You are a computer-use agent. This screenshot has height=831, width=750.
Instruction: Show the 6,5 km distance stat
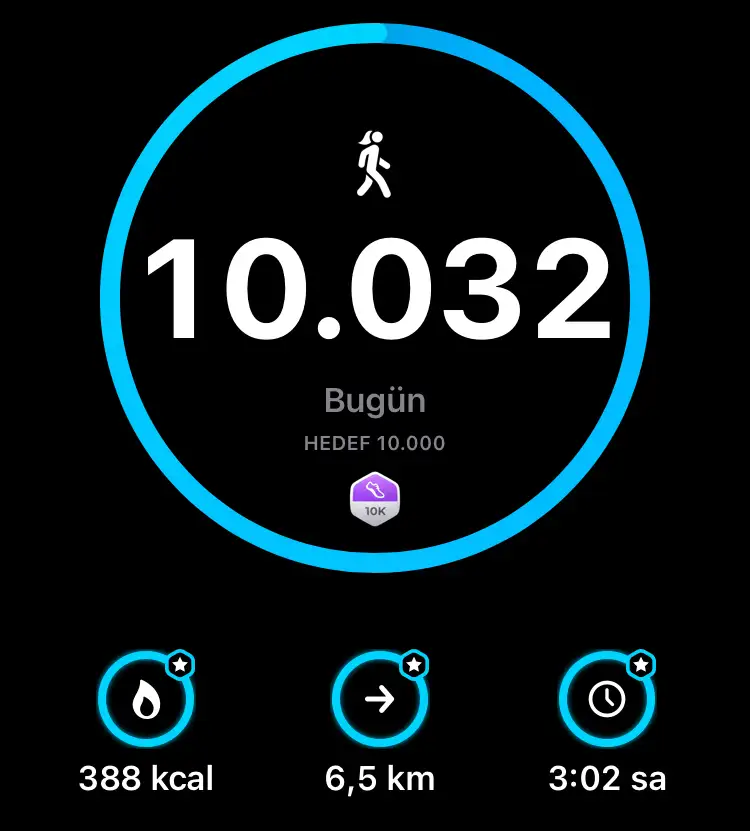[x=380, y=701]
